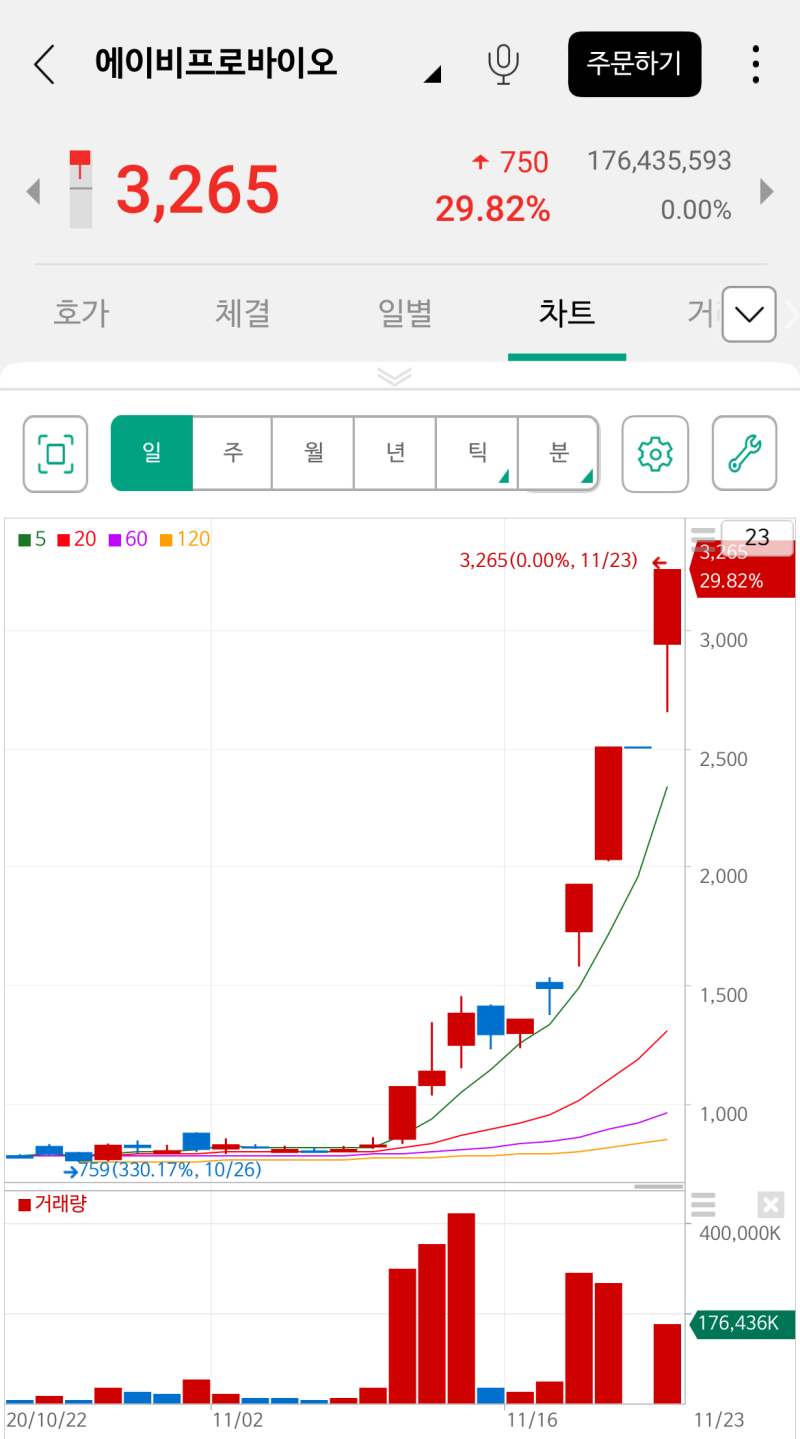Switch to the 체결 tab
Viewport: 800px width, 1439px height.
click(243, 313)
